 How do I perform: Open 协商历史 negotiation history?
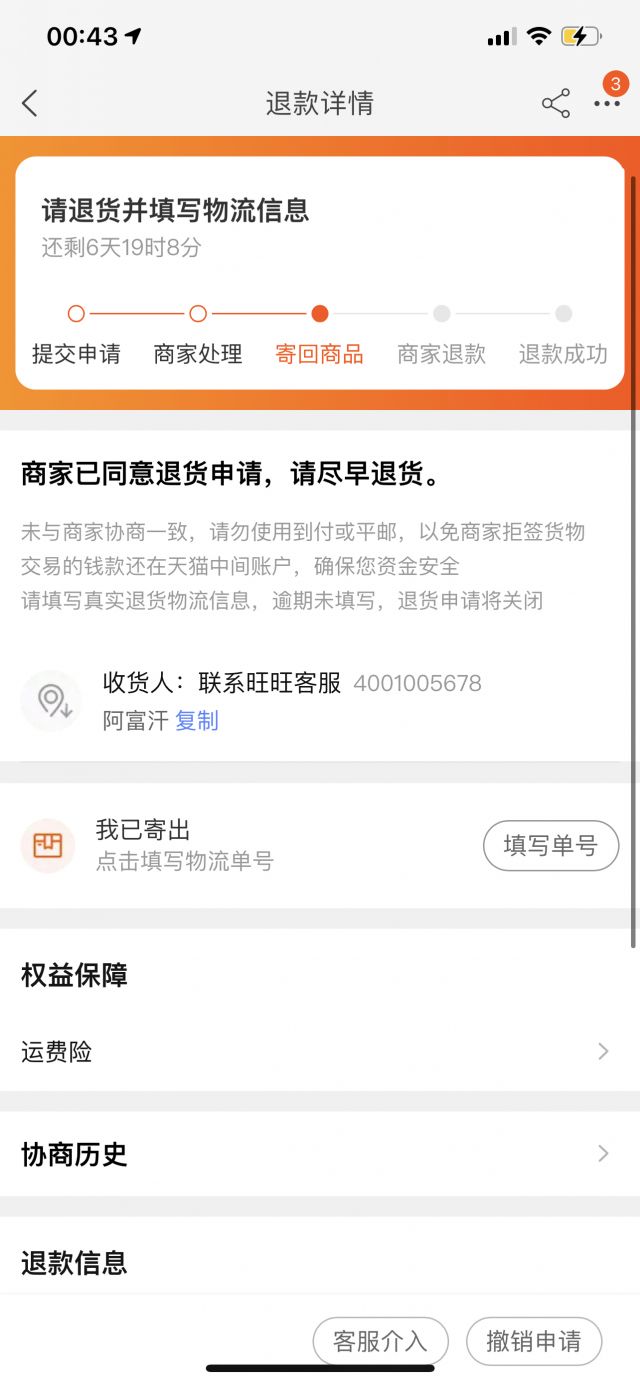(x=320, y=1154)
